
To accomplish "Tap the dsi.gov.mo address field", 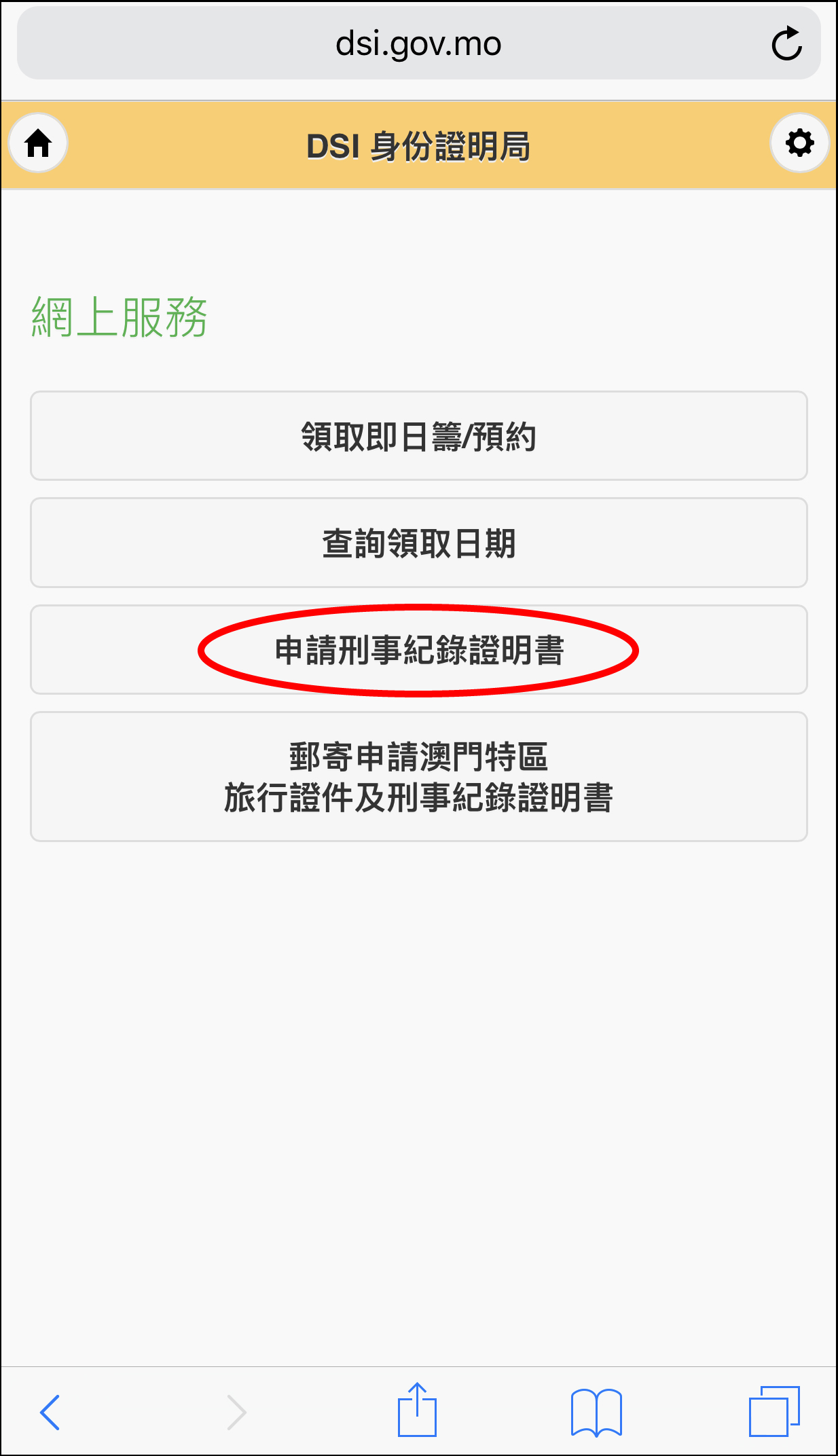I will pos(418,44).
